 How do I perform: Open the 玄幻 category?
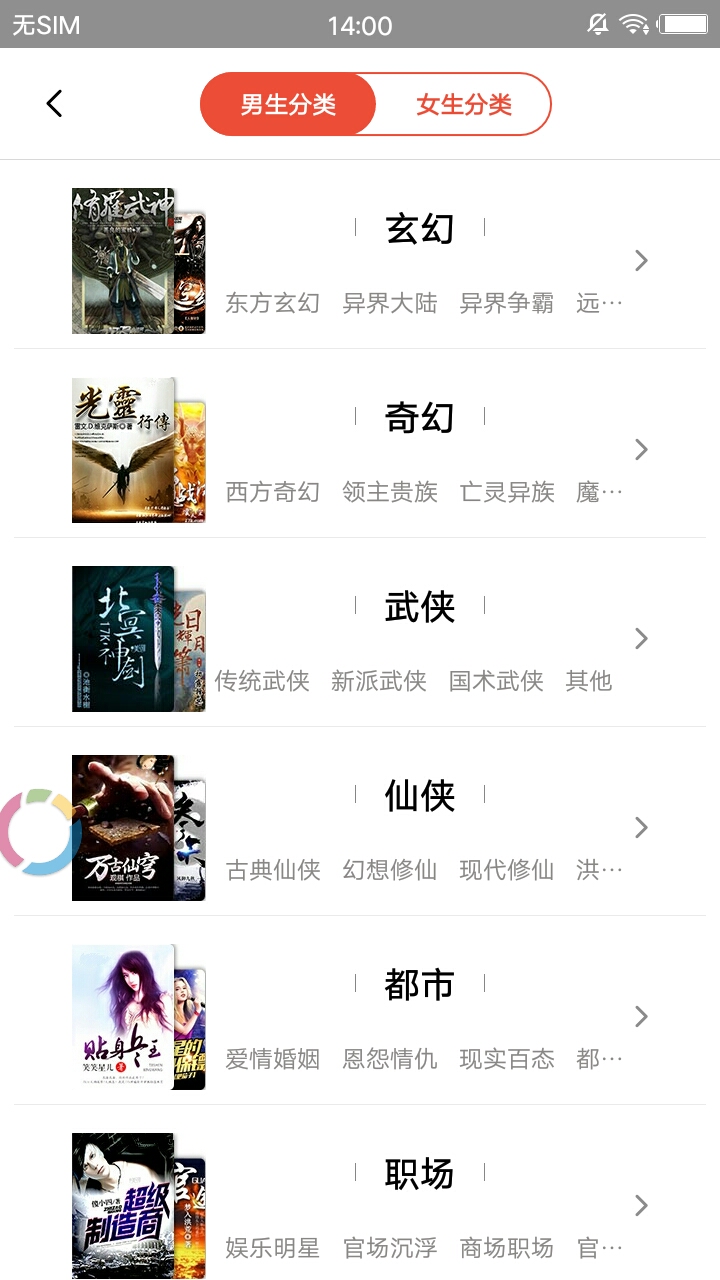click(420, 230)
